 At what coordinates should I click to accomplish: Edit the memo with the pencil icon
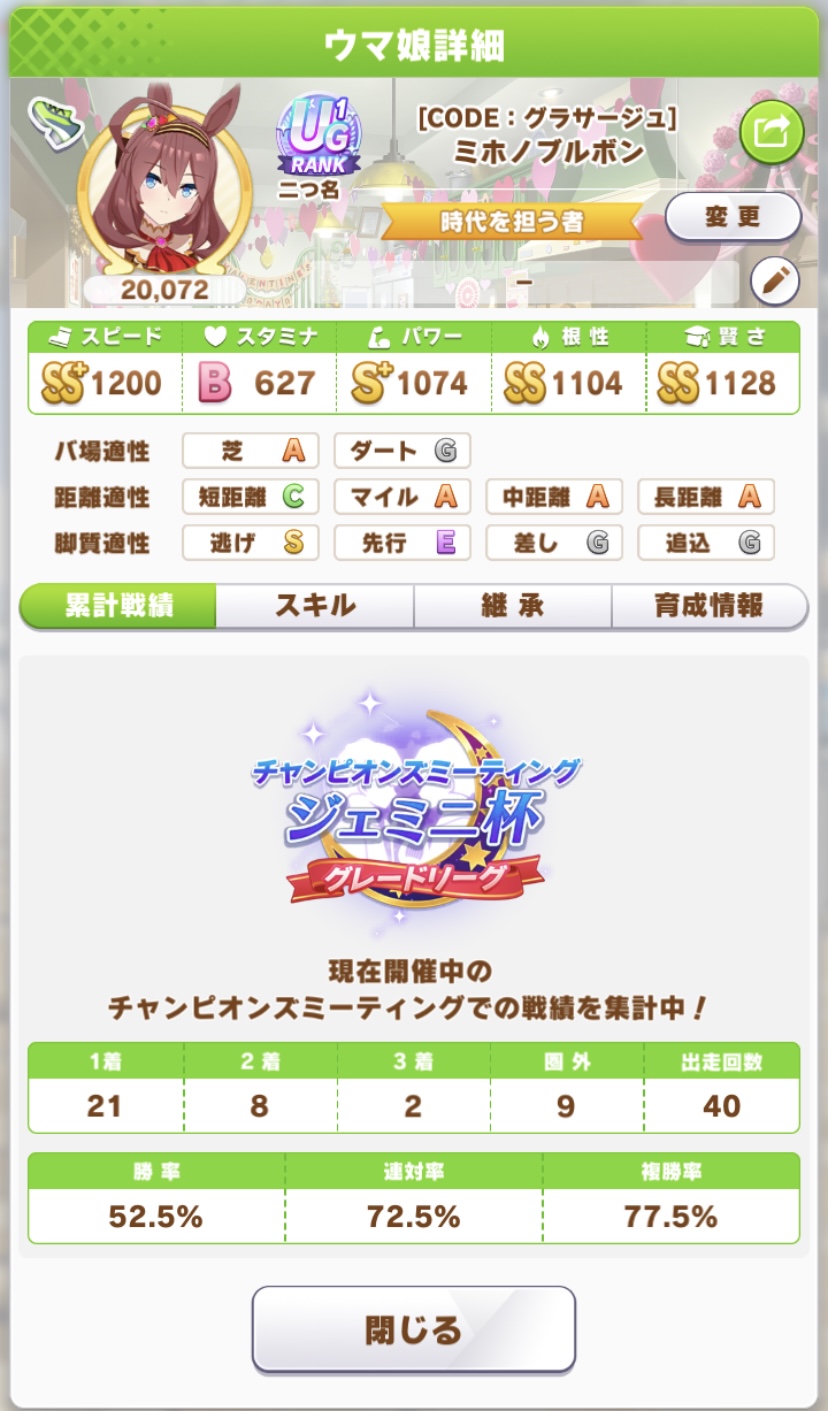click(x=773, y=282)
